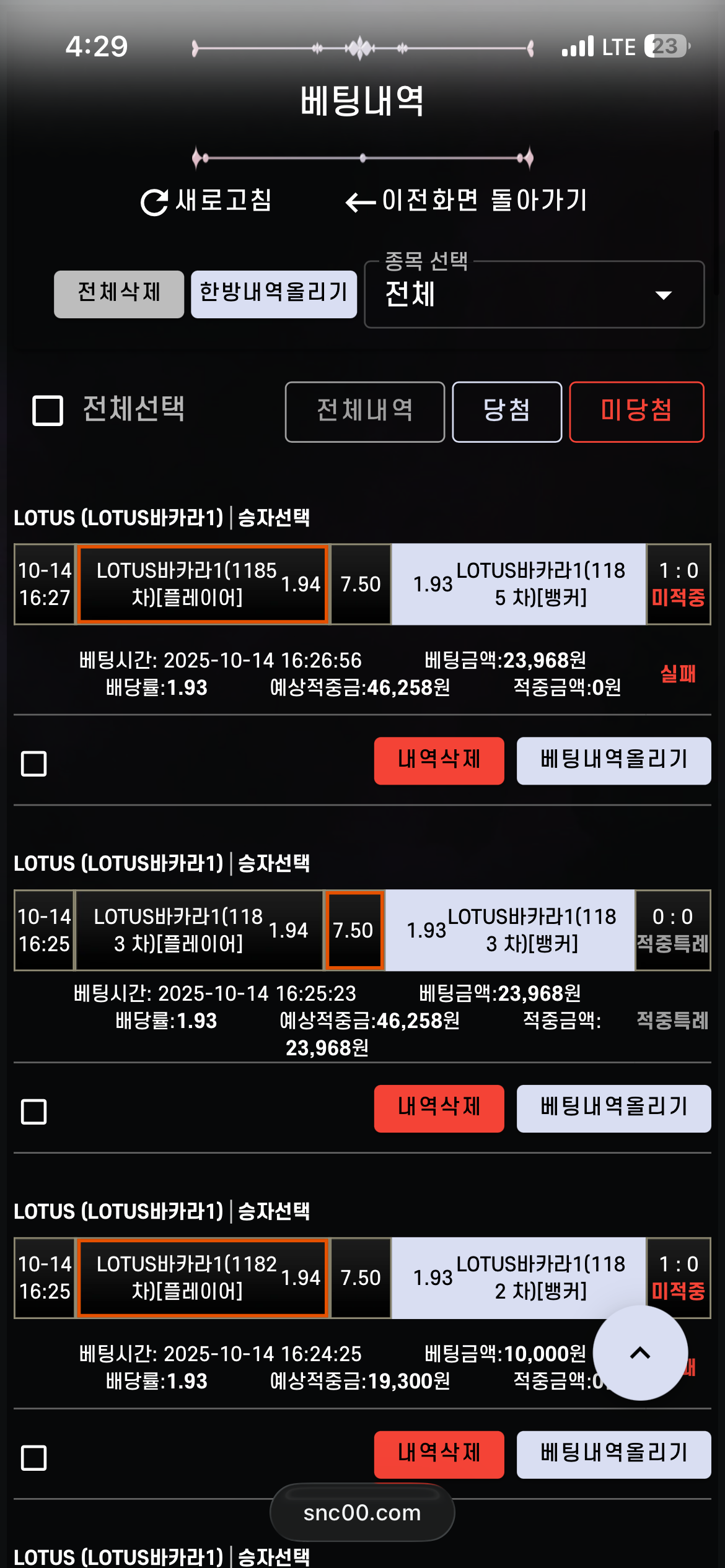Viewport: 725px width, 1568px height.
Task: Tap 내역삭제 for the 16:24:25 bet
Action: [439, 1455]
